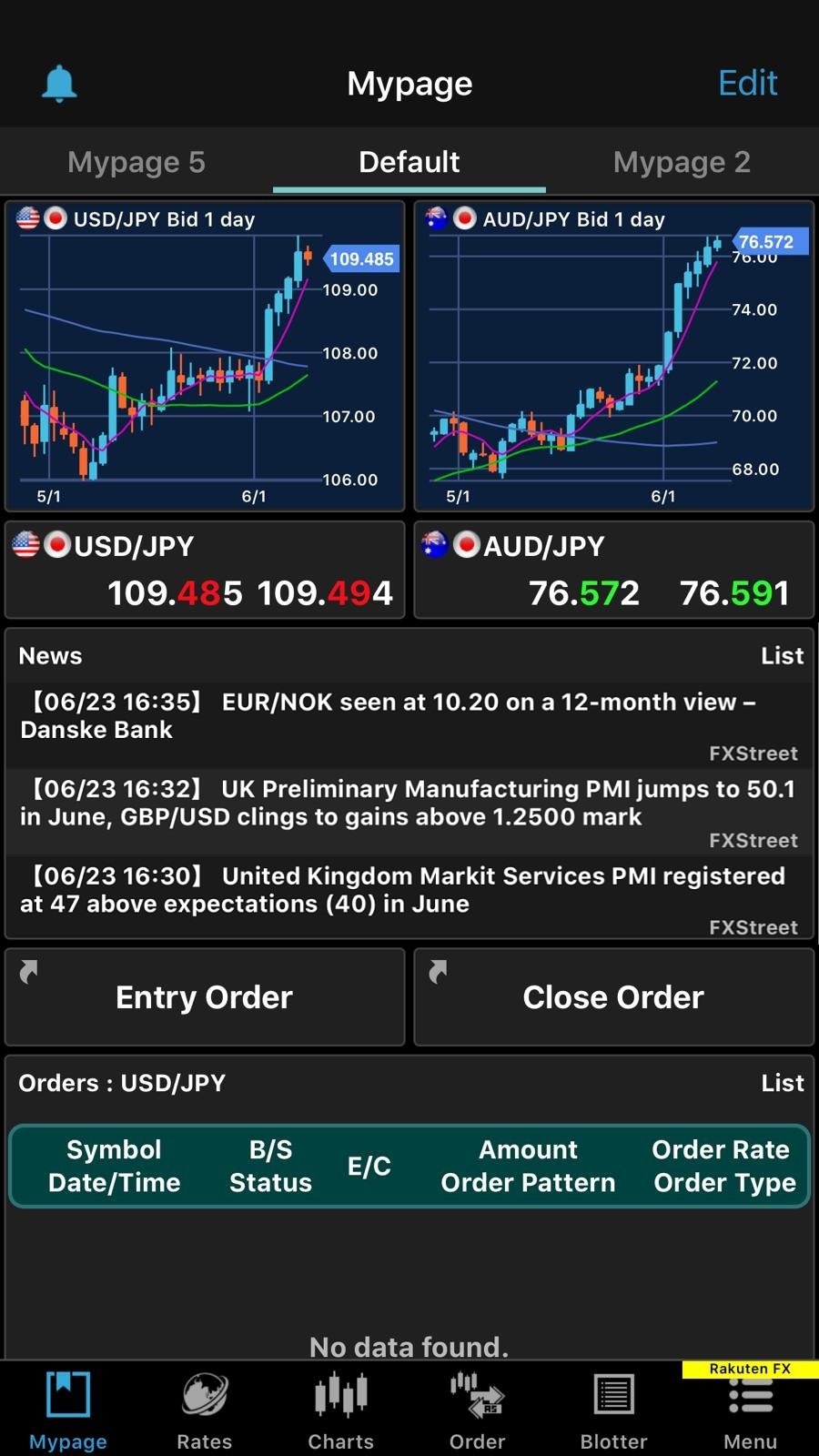
Task: Open the full News list
Action: [x=782, y=656]
